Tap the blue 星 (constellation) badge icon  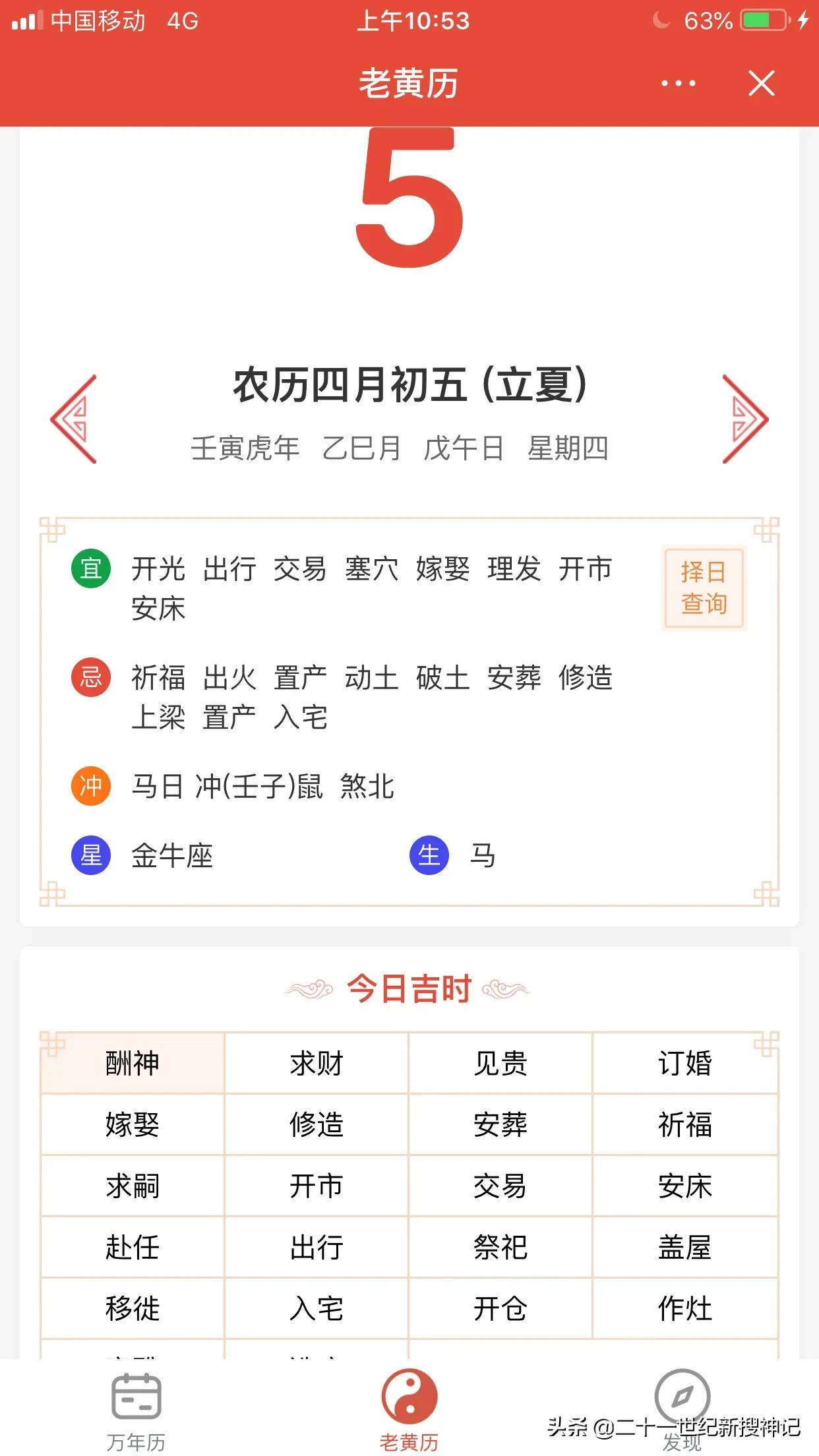point(90,855)
